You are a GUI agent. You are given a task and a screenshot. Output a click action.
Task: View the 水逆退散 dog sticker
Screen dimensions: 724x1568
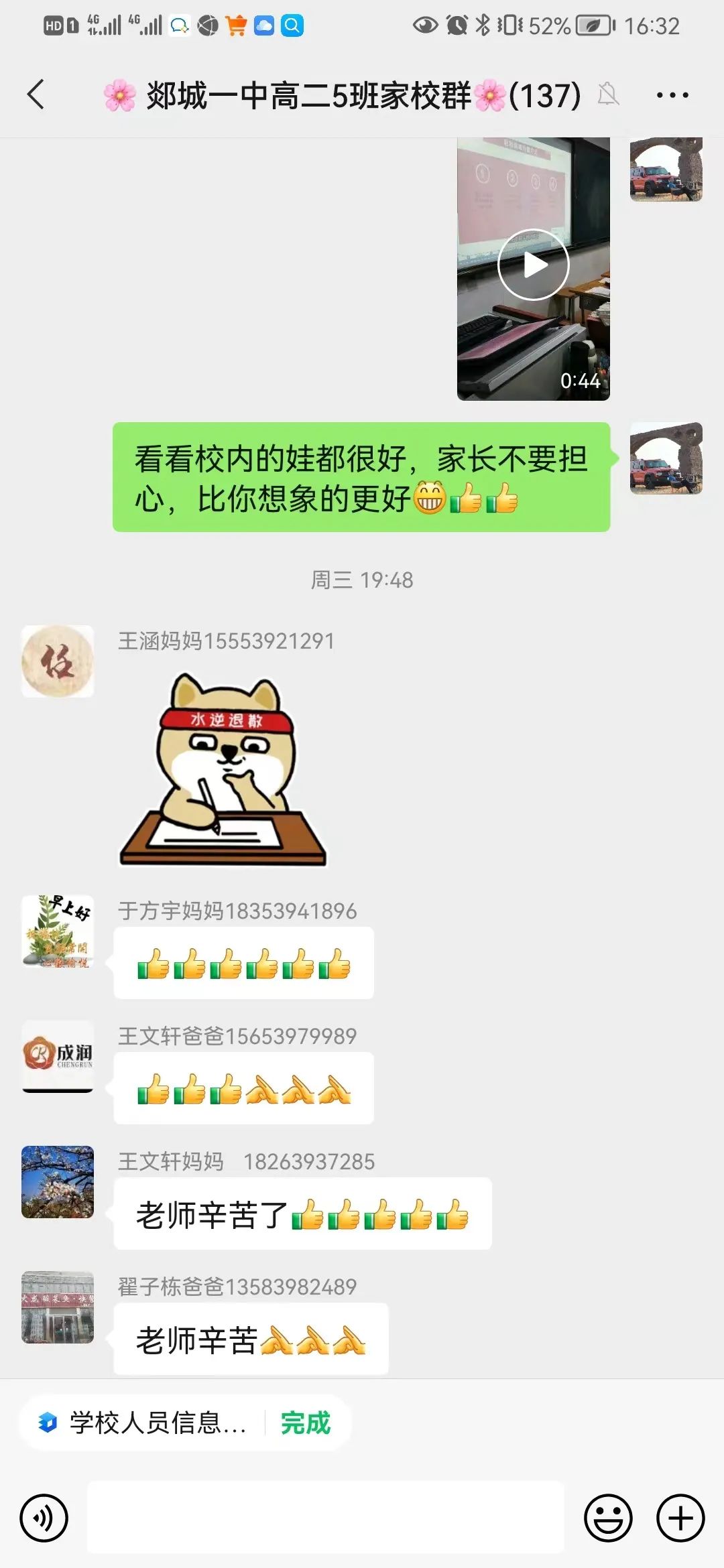pyautogui.click(x=223, y=770)
